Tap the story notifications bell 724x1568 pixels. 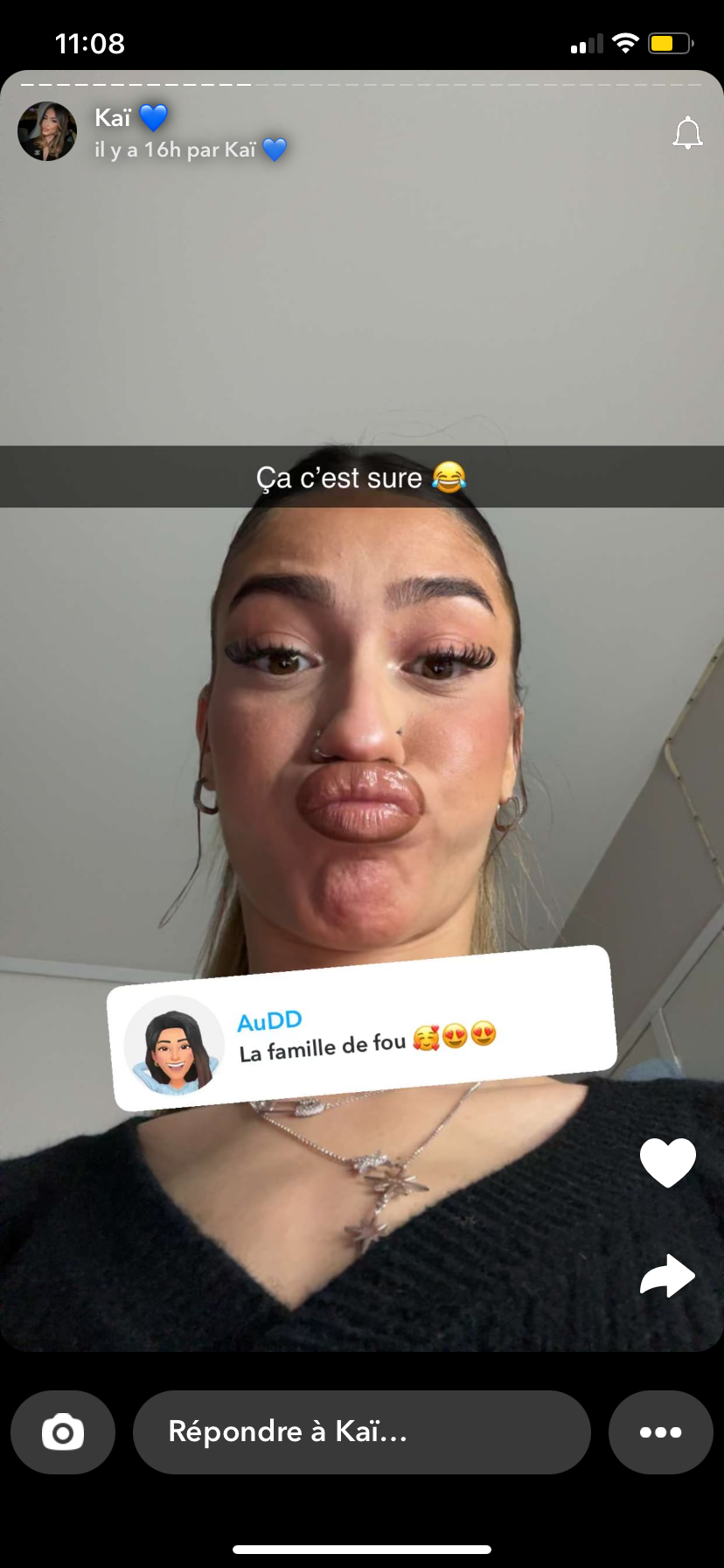(687, 133)
